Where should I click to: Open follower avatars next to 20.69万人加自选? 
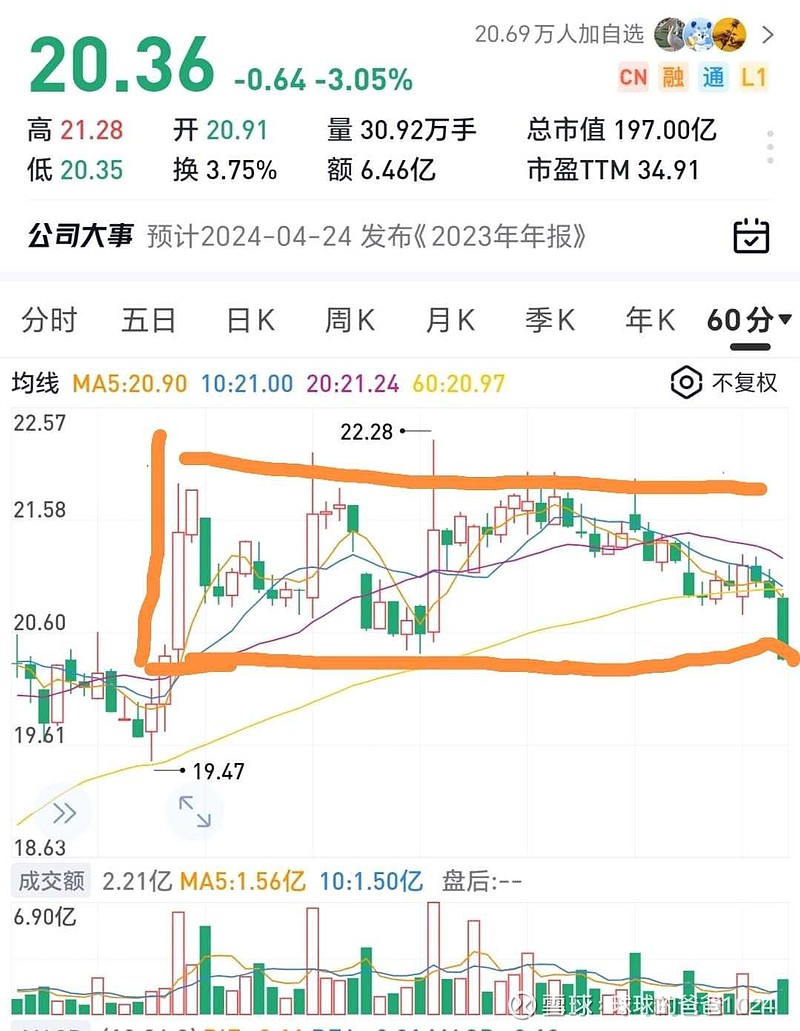(x=700, y=35)
